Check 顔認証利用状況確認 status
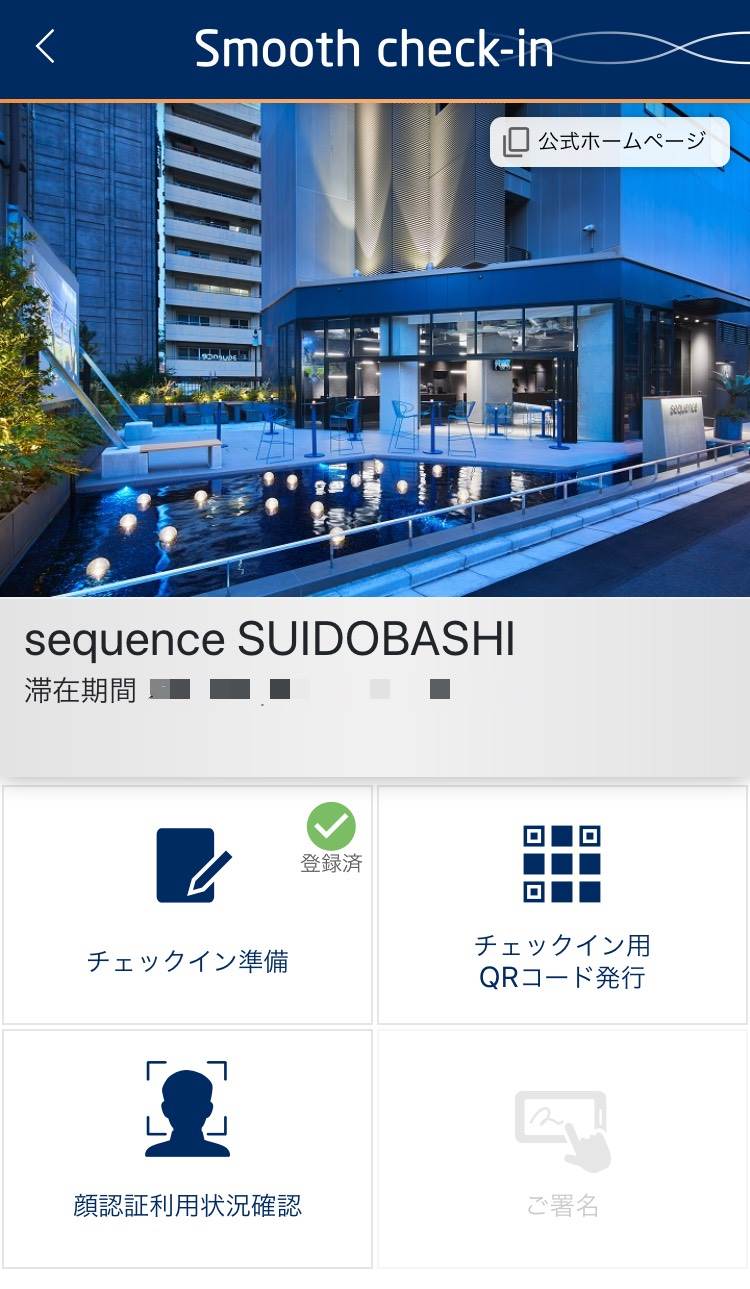 pyautogui.click(x=187, y=1149)
